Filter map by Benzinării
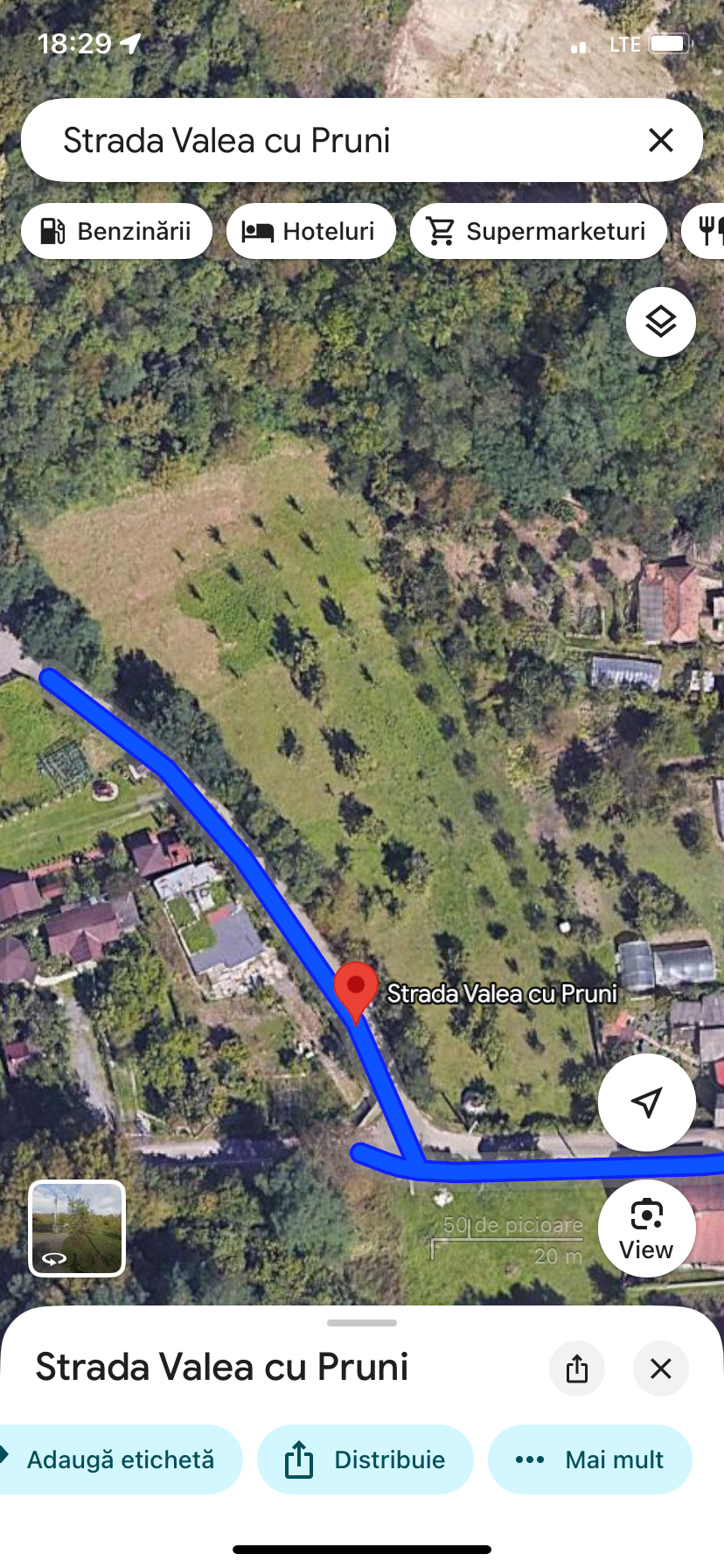 pos(117,231)
